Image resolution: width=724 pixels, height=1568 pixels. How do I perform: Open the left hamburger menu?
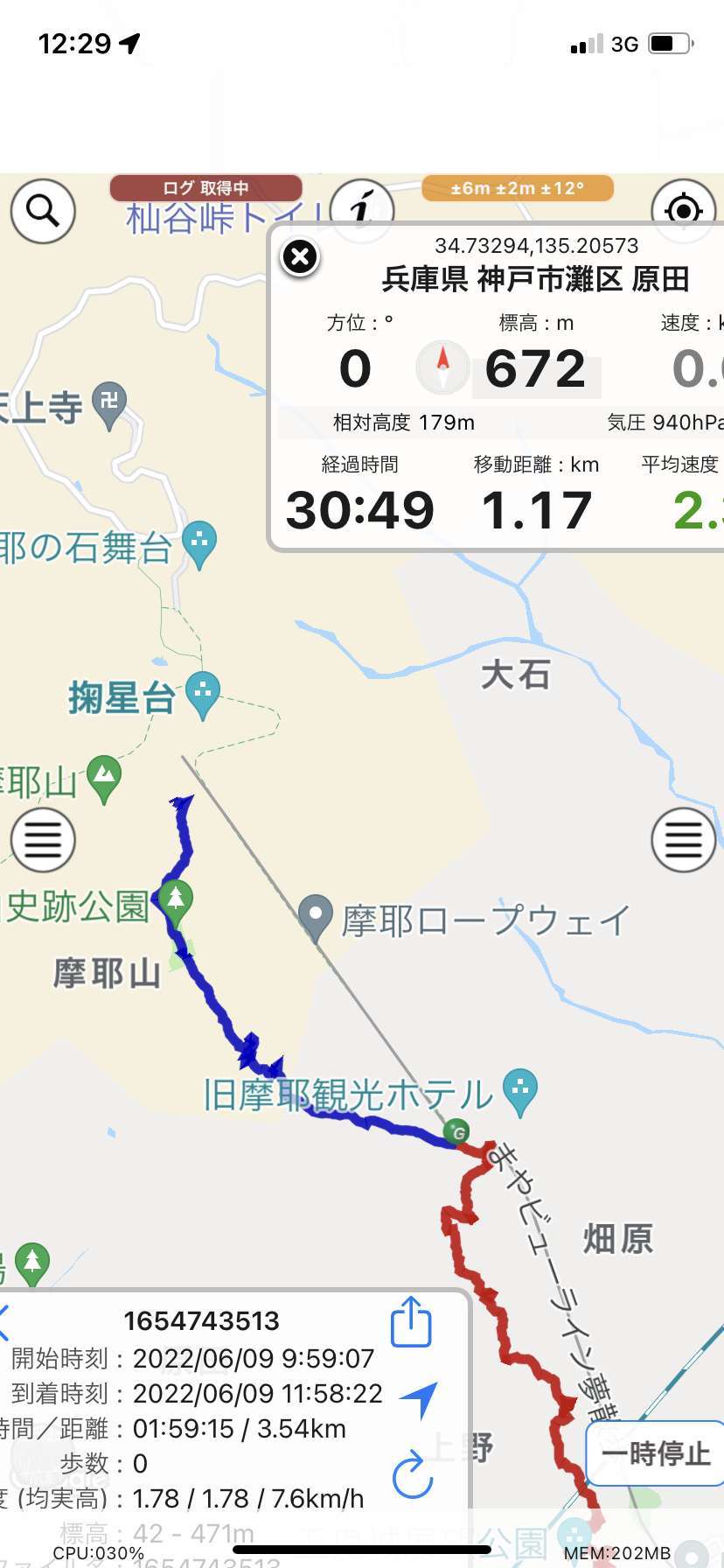point(43,840)
